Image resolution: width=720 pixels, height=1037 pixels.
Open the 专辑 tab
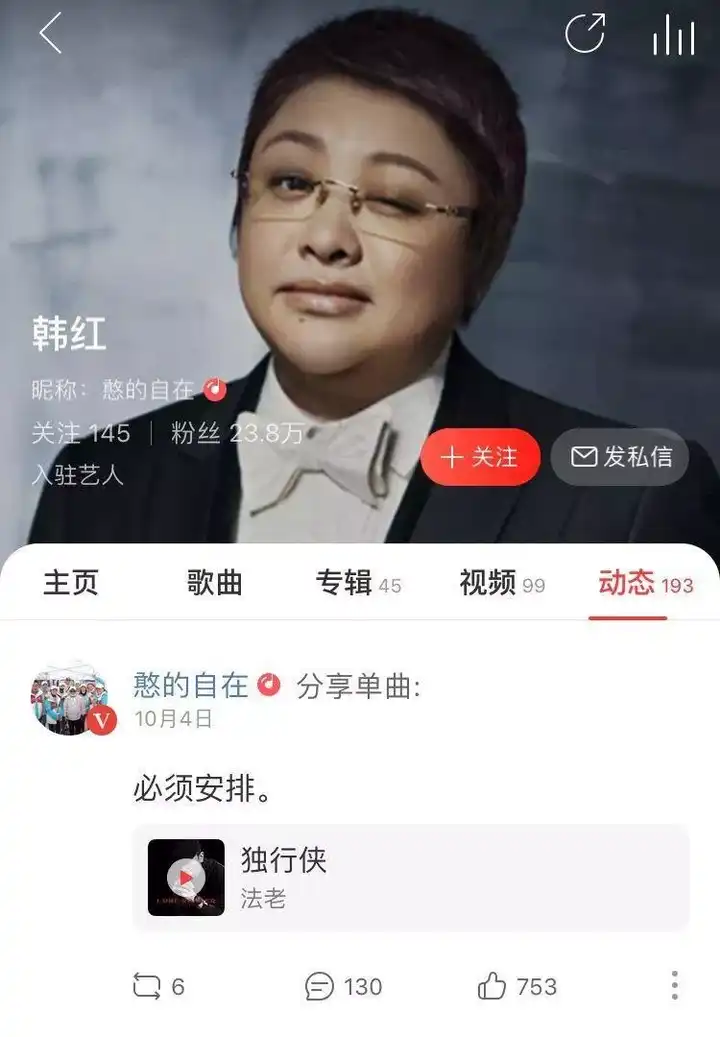click(x=357, y=583)
